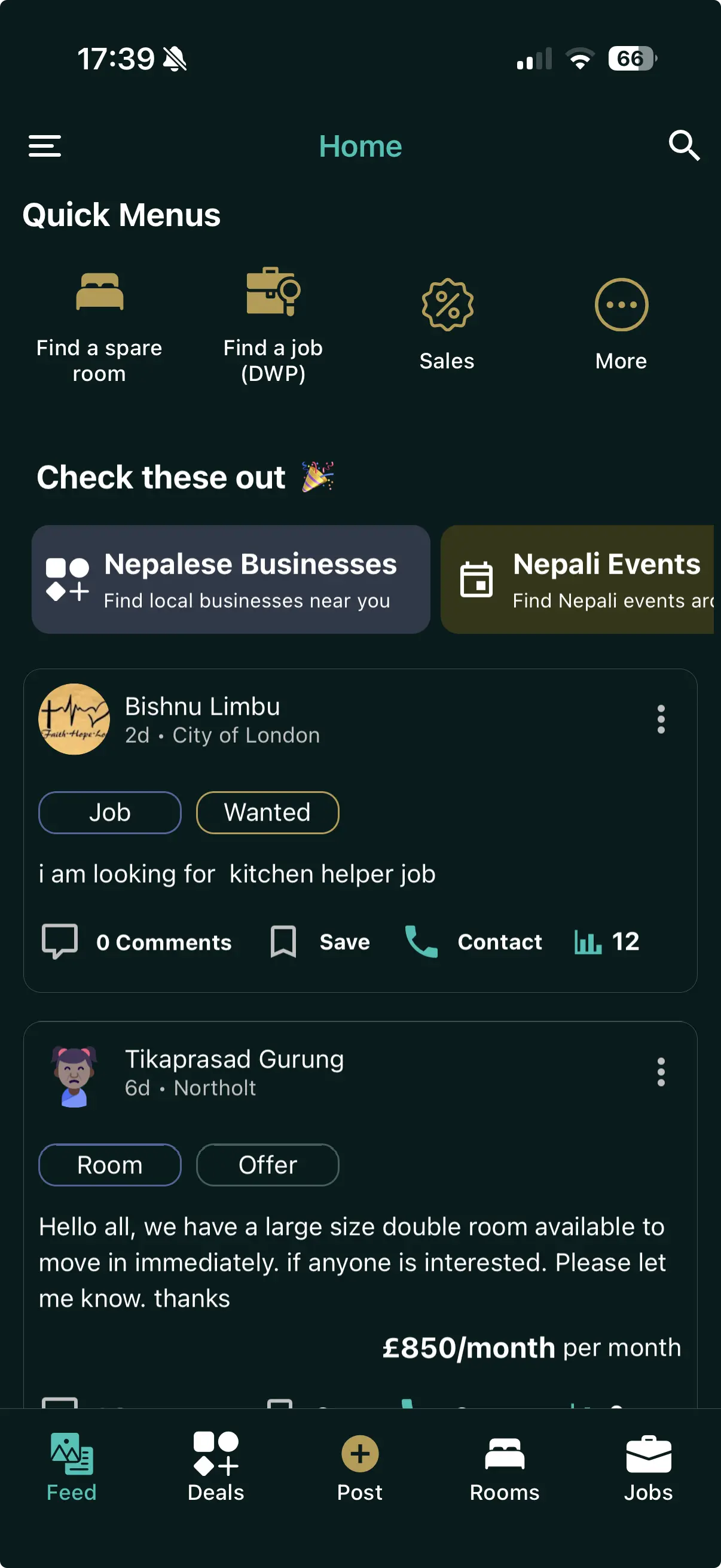Expand options on Tikaprasad Gurung's post

[661, 1072]
